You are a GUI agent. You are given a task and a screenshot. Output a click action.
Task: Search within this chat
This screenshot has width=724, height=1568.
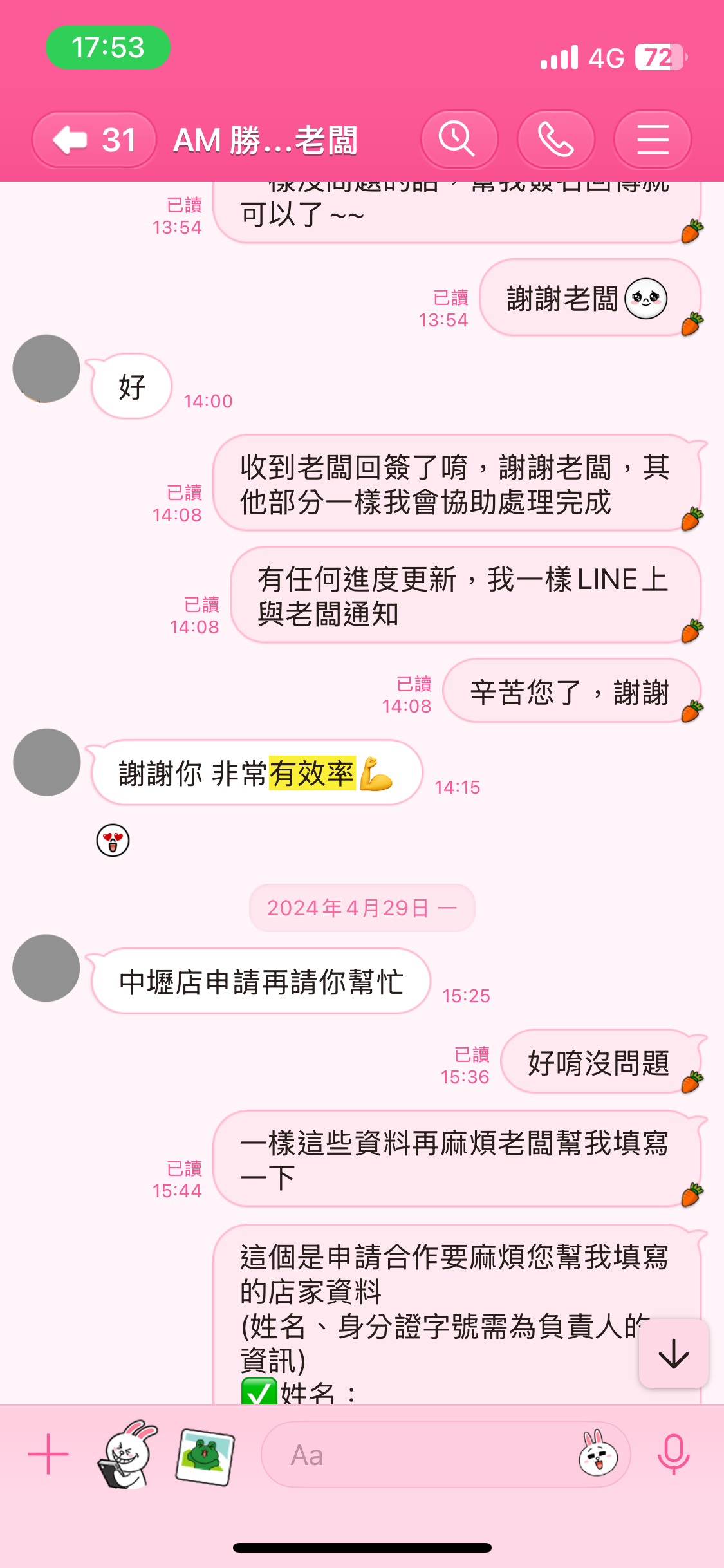point(458,140)
